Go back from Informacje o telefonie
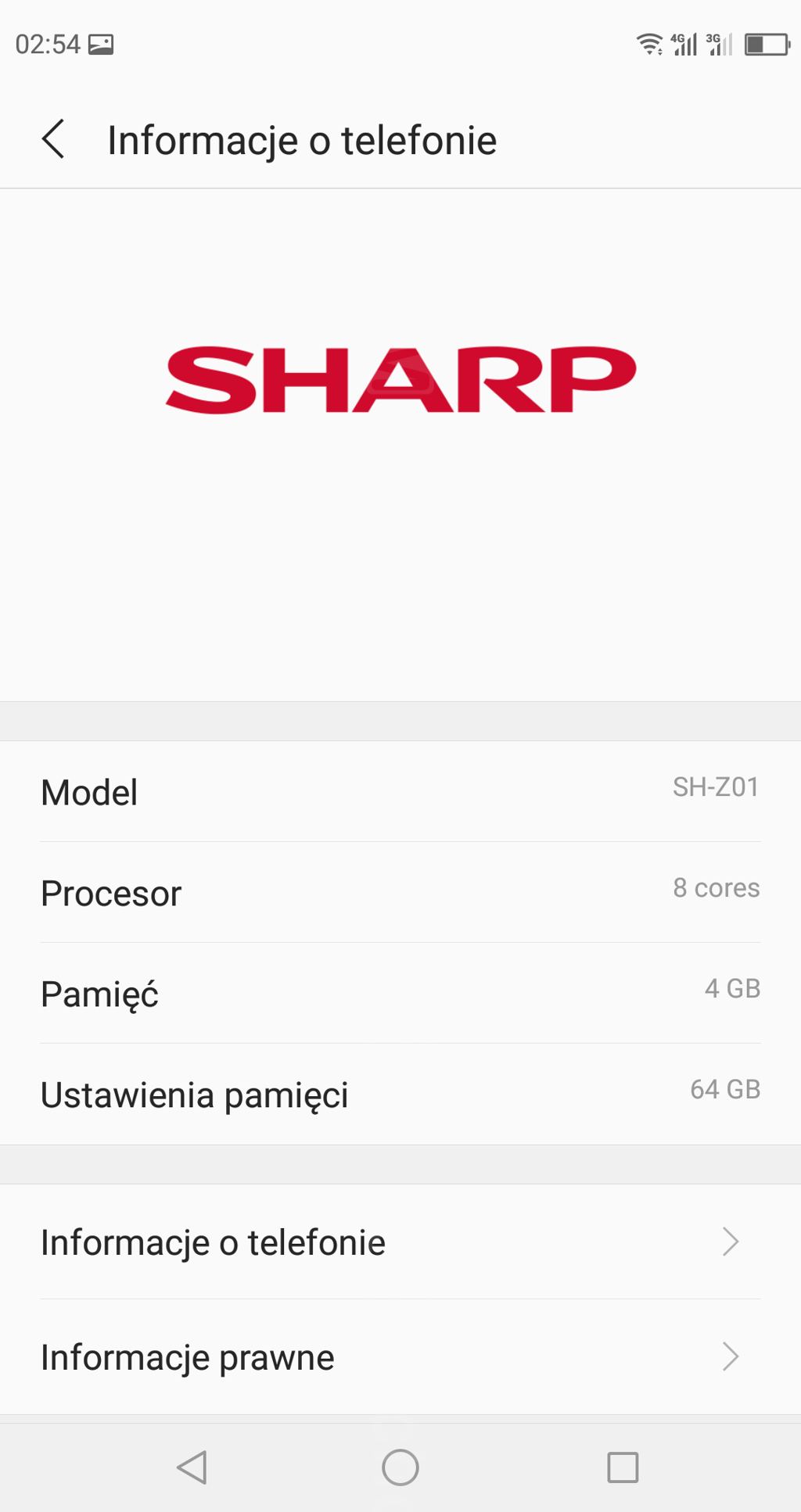 point(53,140)
